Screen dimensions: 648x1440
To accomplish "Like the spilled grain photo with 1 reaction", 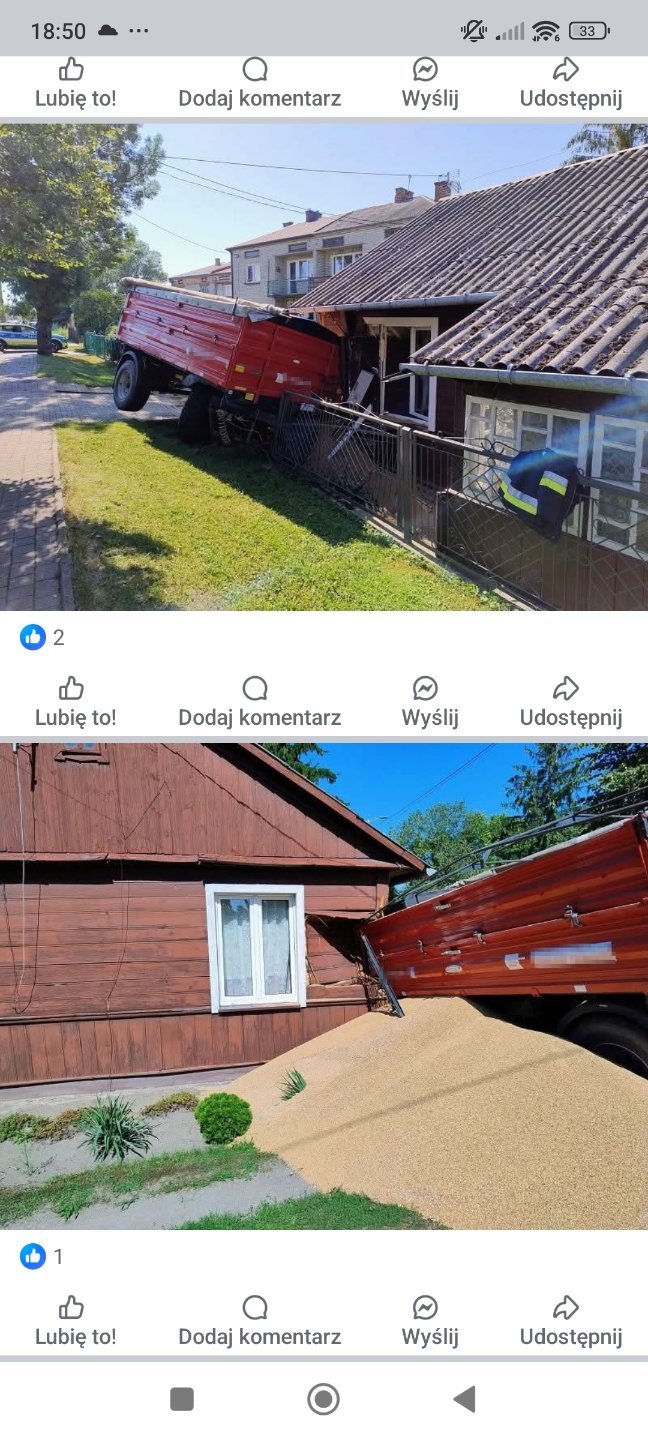I will pos(75,1320).
